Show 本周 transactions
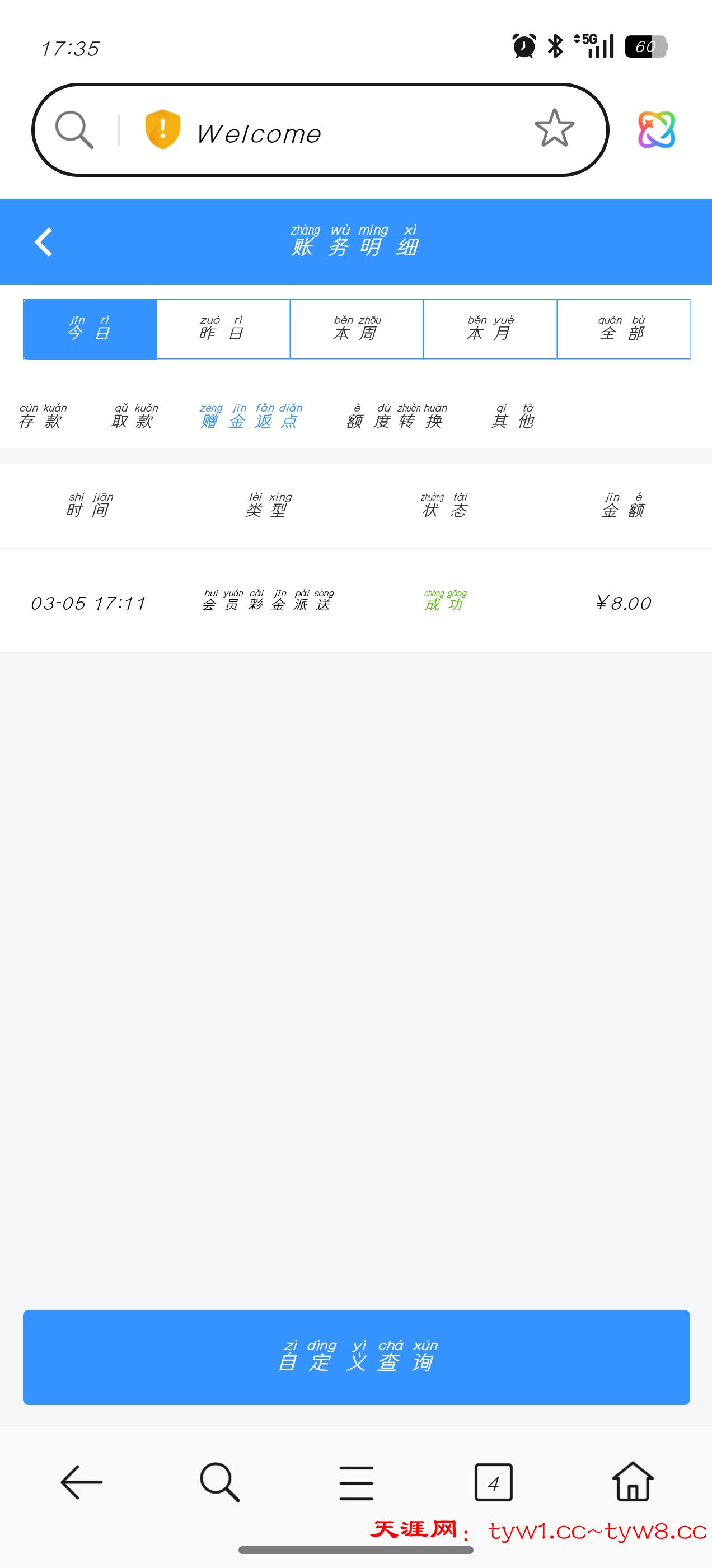This screenshot has width=712, height=1568. coord(357,329)
